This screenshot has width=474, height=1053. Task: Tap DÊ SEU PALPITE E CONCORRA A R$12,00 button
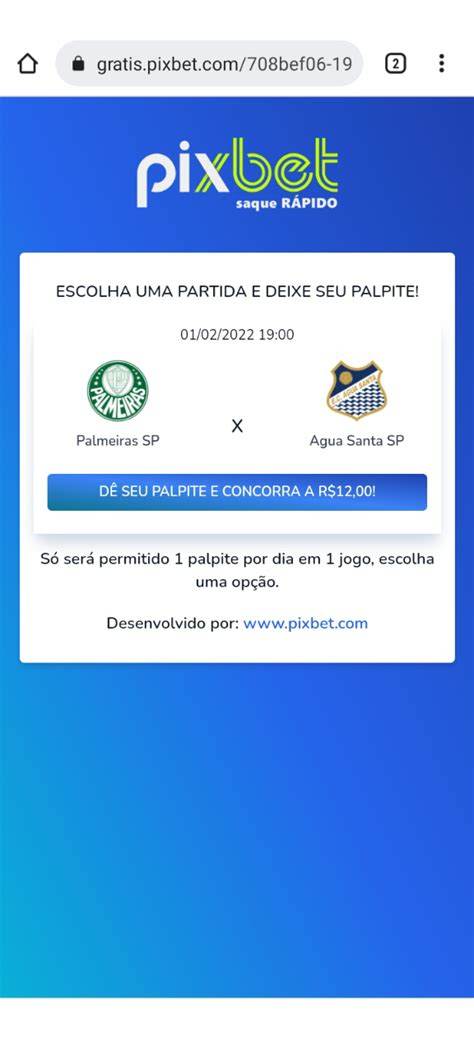237,492
